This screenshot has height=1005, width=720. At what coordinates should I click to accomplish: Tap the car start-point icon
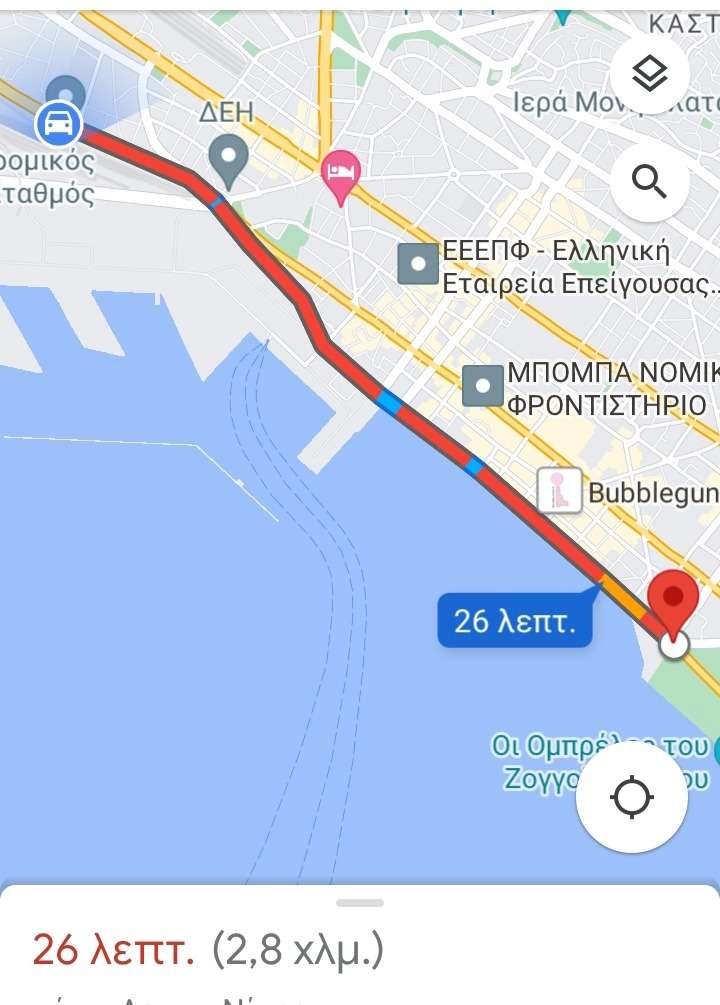(58, 125)
